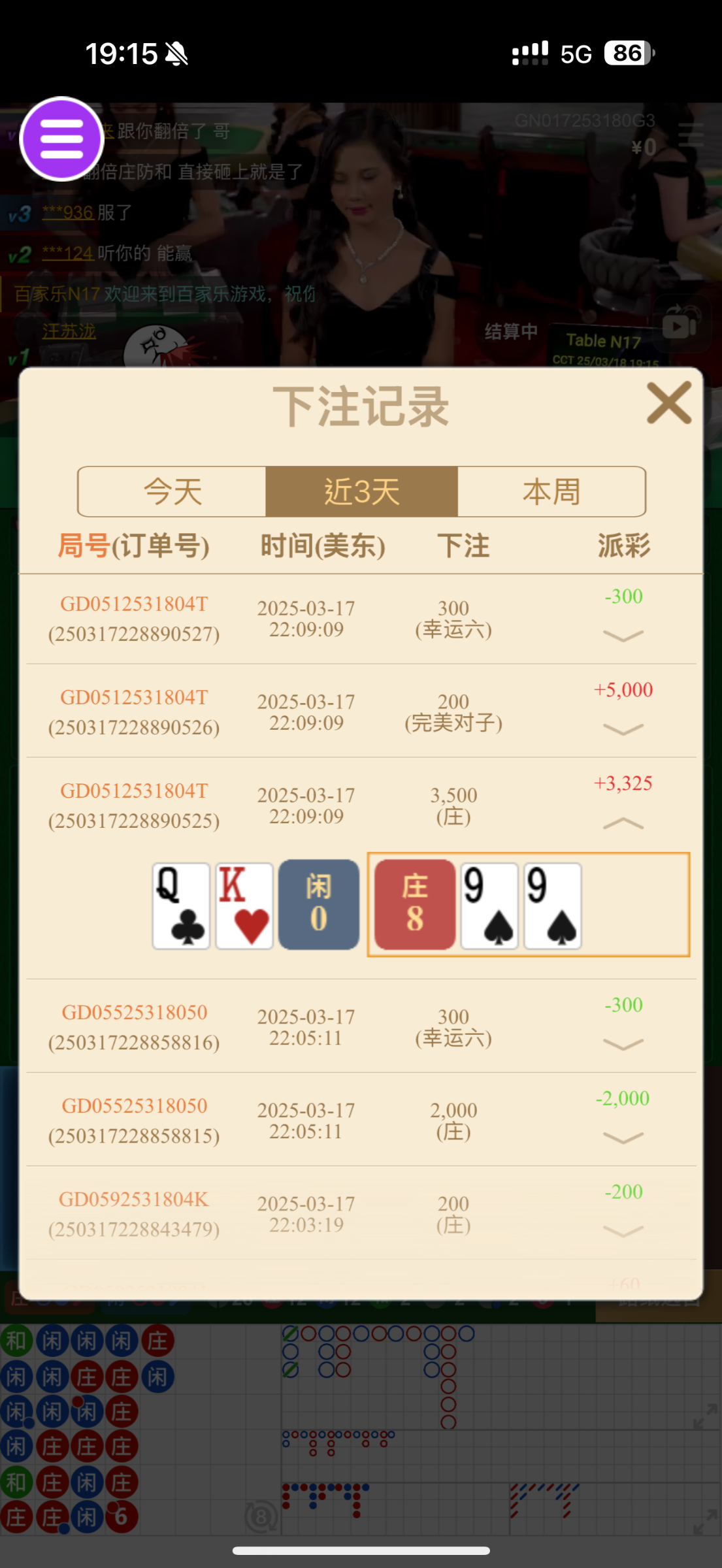Switch to the 今天 tab
Viewport: 722px width, 1568px height.
[x=172, y=491]
